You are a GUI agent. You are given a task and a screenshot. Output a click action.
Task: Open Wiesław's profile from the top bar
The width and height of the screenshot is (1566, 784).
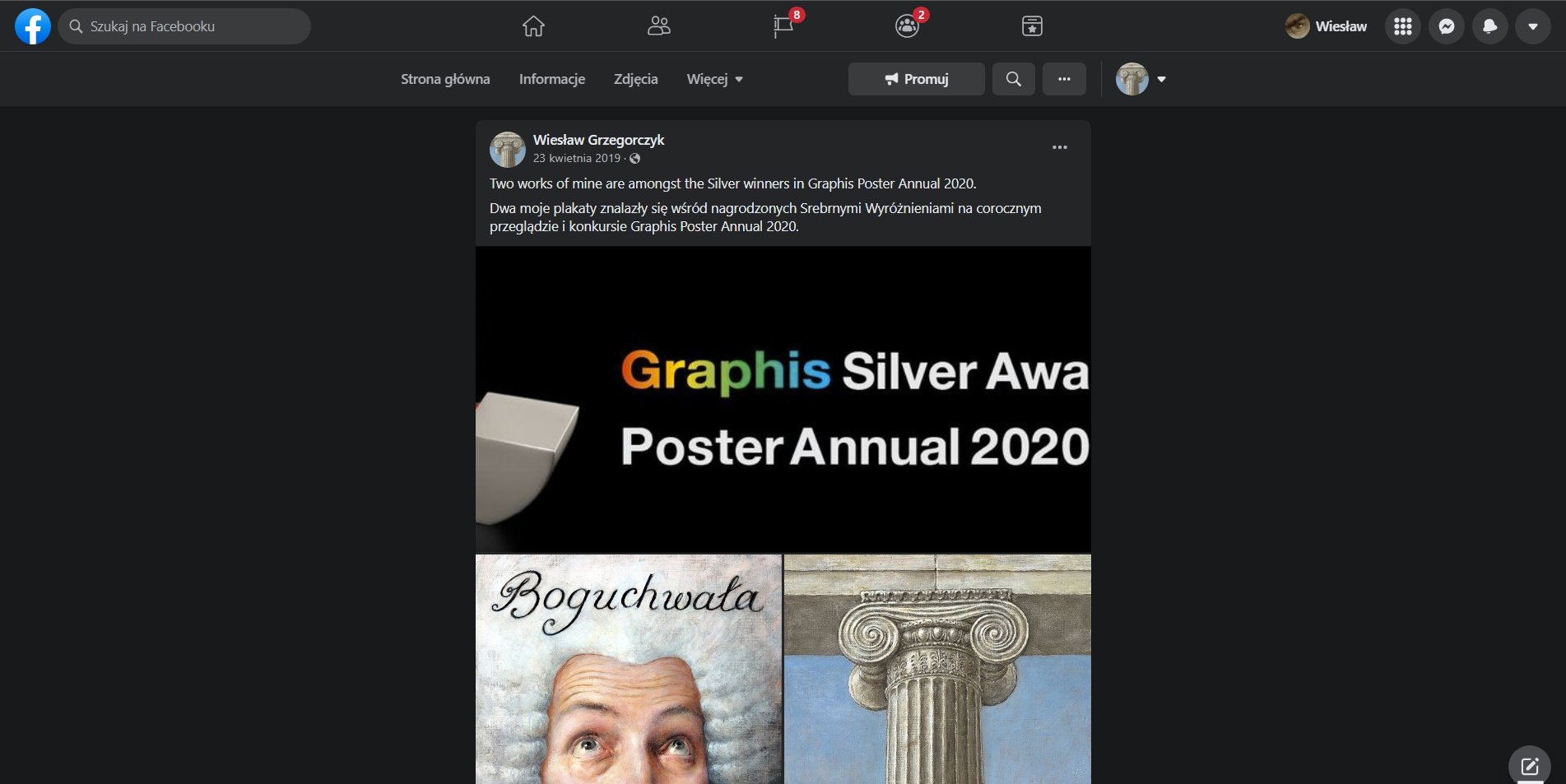coord(1327,26)
